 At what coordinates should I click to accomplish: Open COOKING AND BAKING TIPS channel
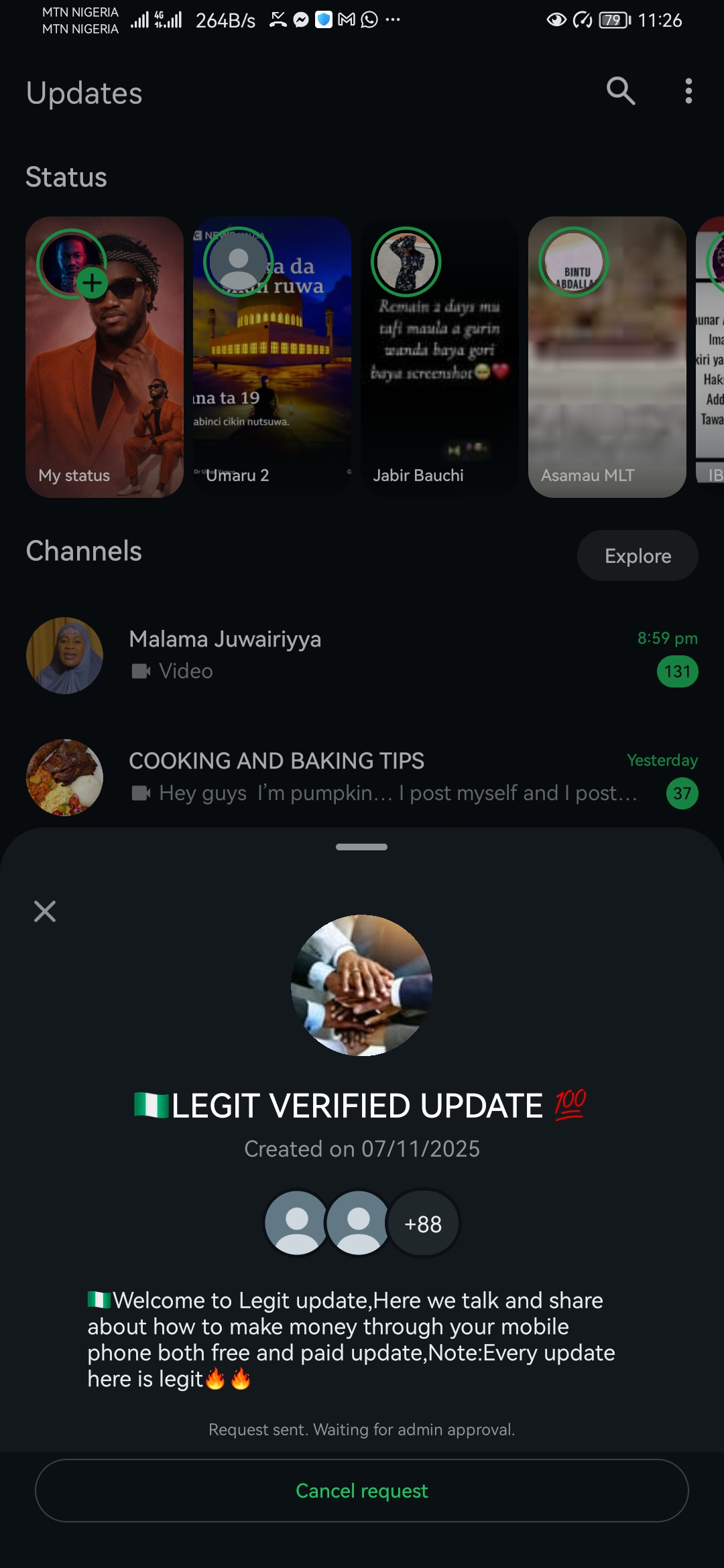click(362, 777)
